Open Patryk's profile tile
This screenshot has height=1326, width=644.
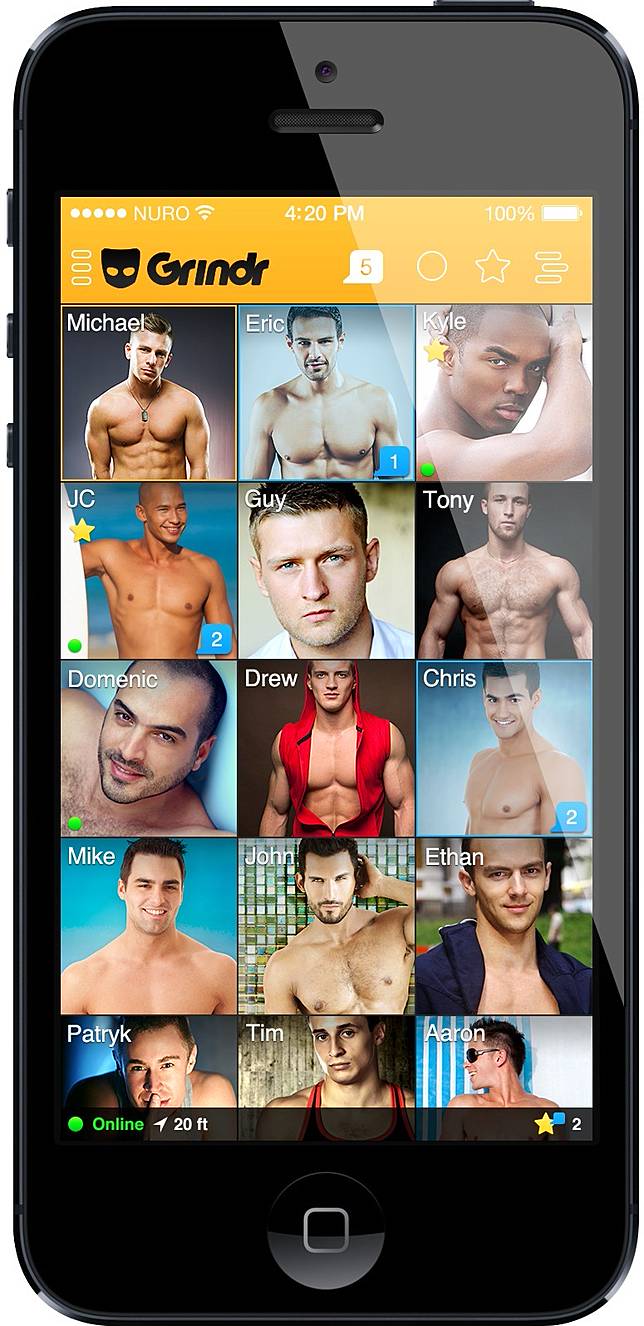[148, 1065]
